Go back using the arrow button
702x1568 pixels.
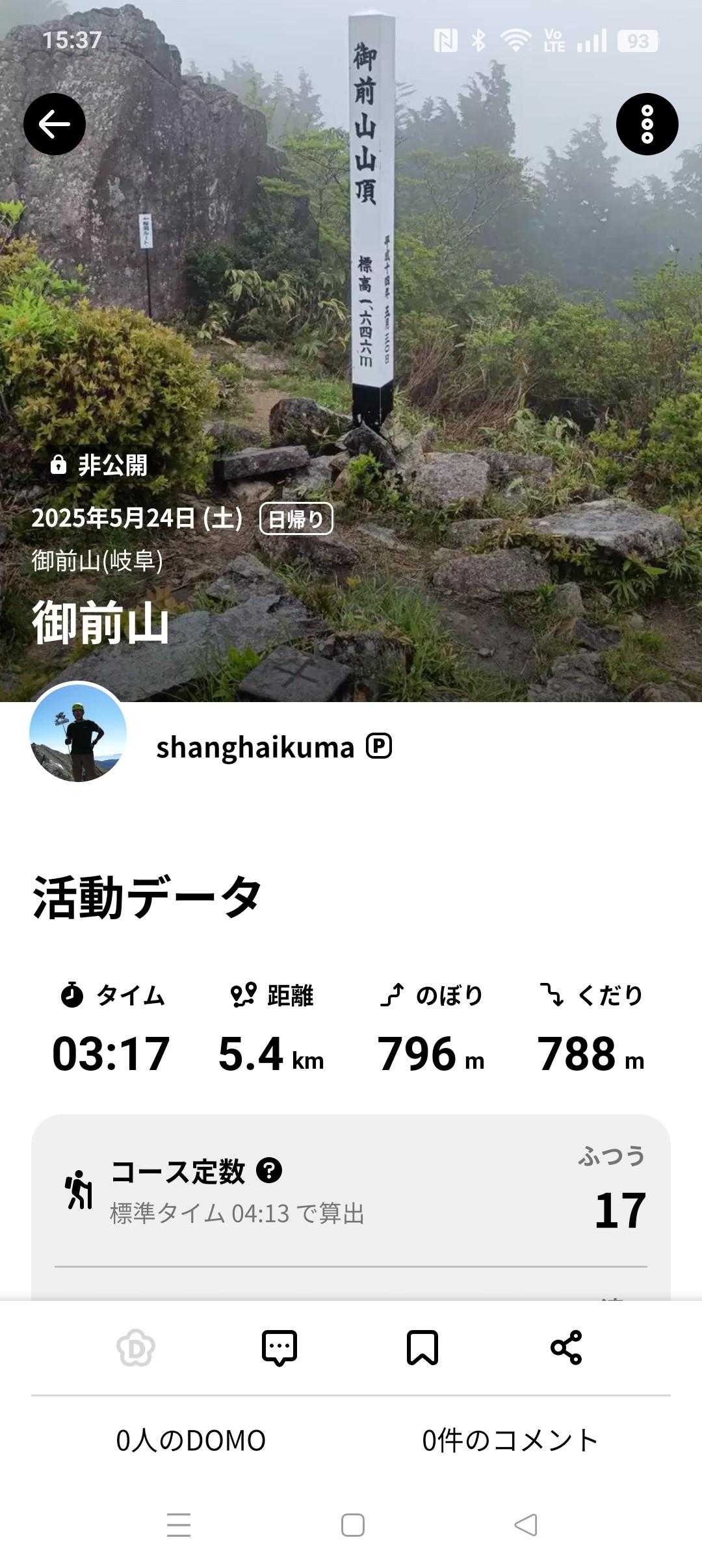[55, 124]
